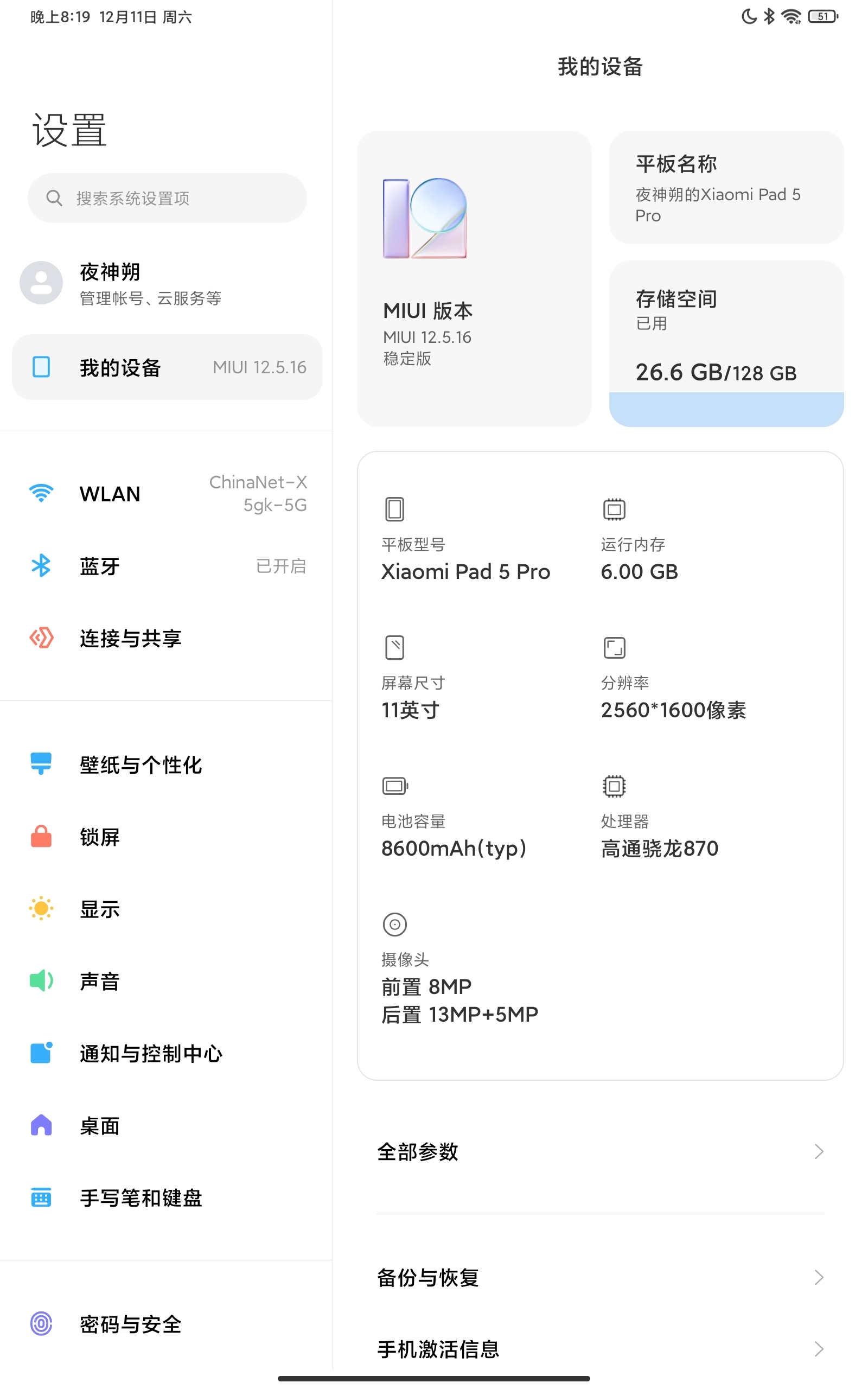
Task: Select the 锁屏 lock icon
Action: coord(40,836)
